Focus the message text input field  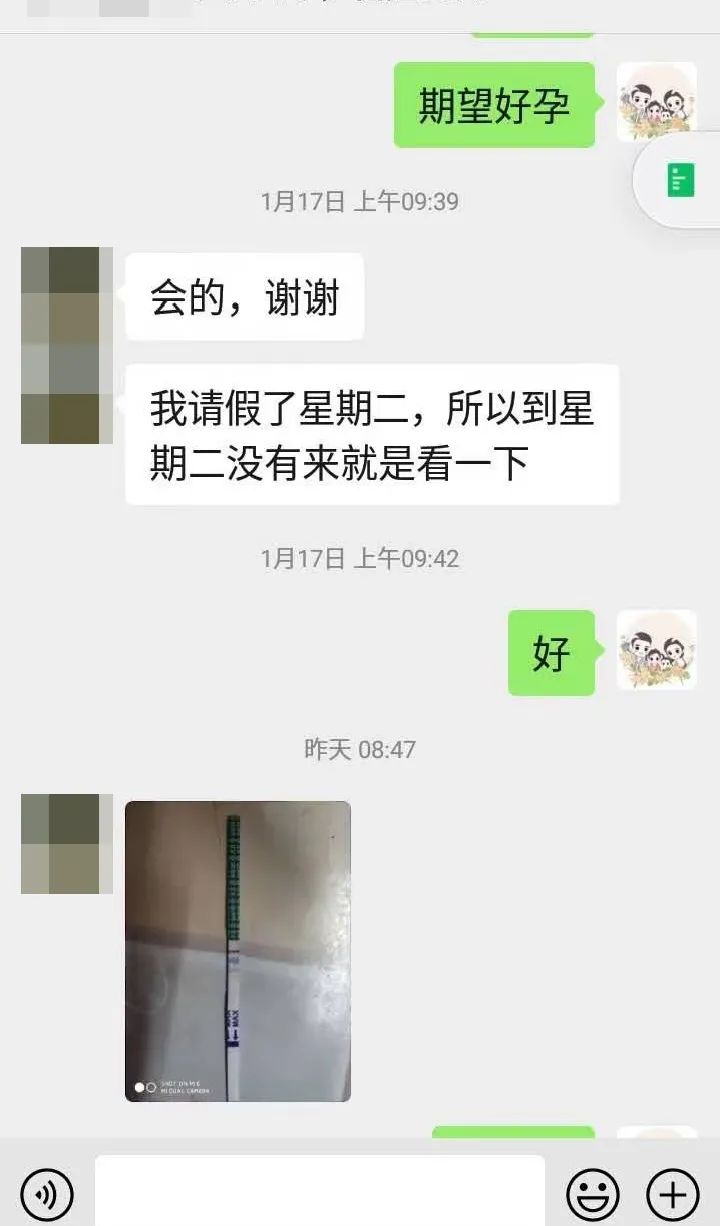pos(320,1192)
